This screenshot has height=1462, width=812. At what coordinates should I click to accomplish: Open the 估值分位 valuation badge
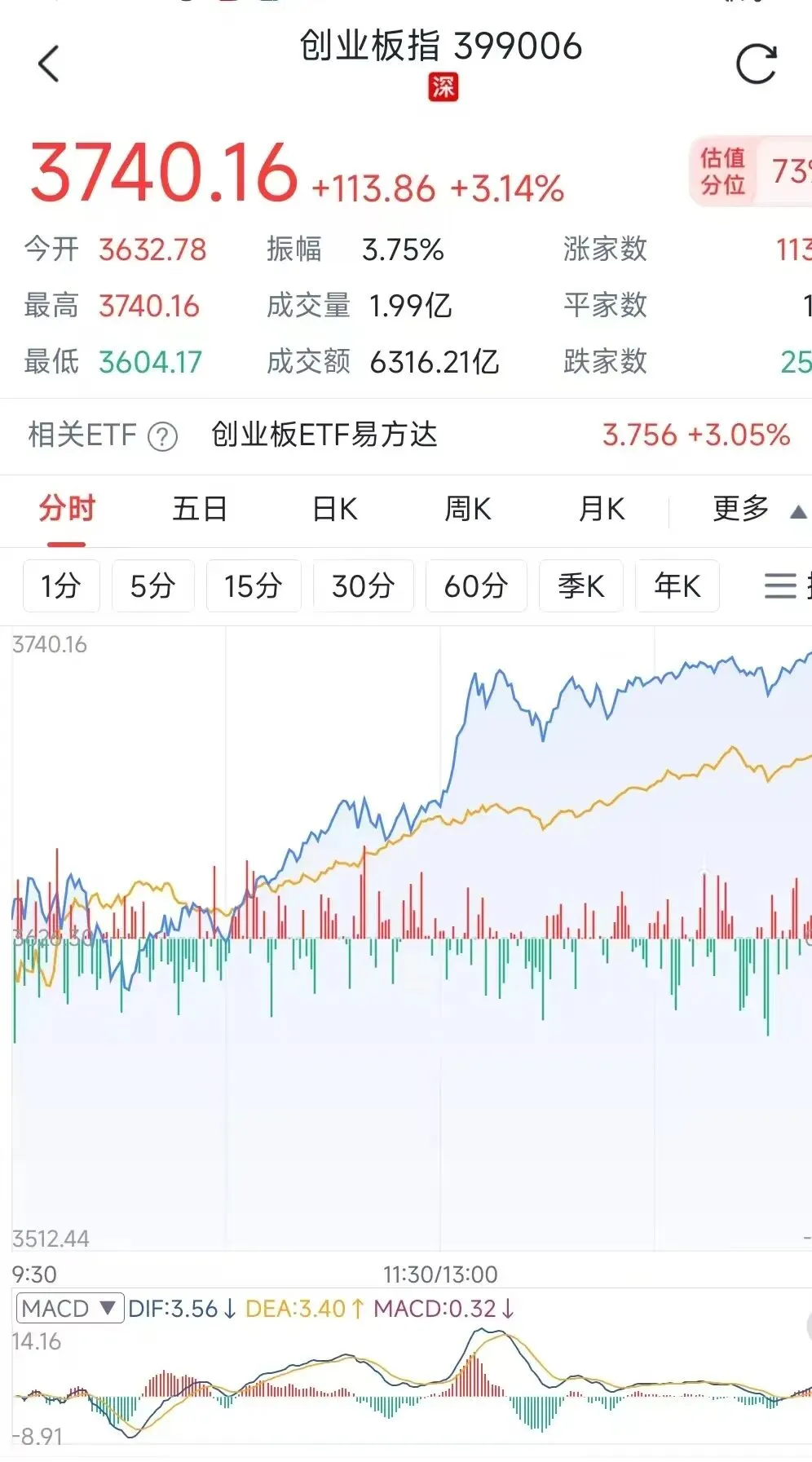tap(751, 171)
